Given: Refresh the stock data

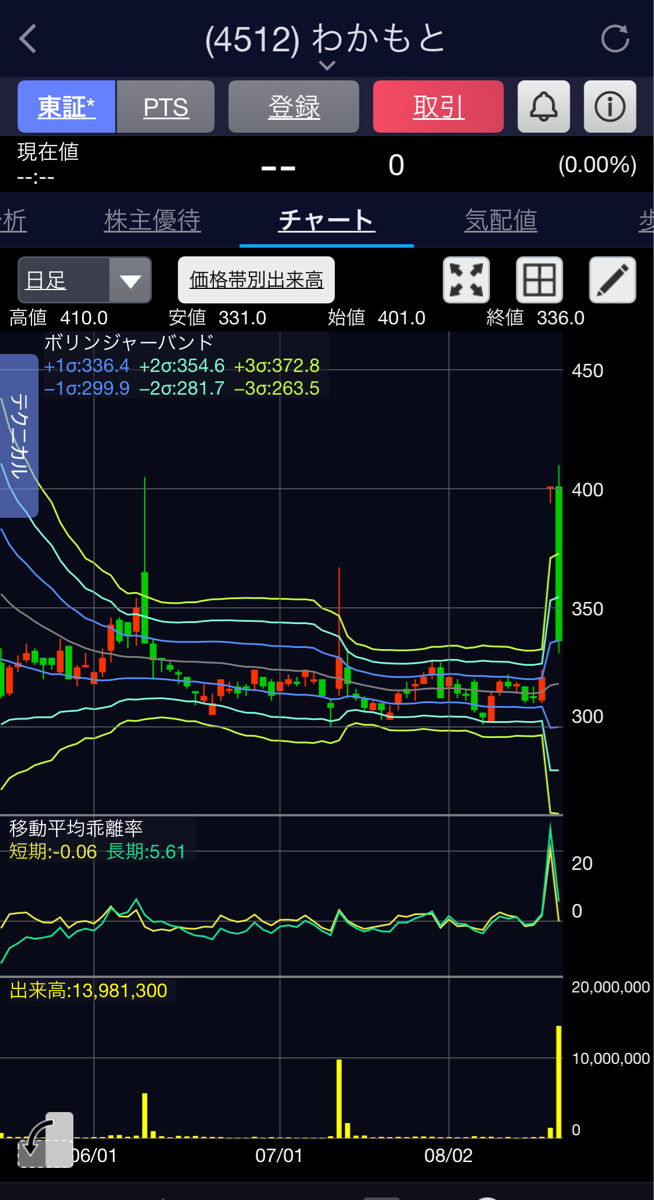Looking at the screenshot, I should click(x=614, y=40).
